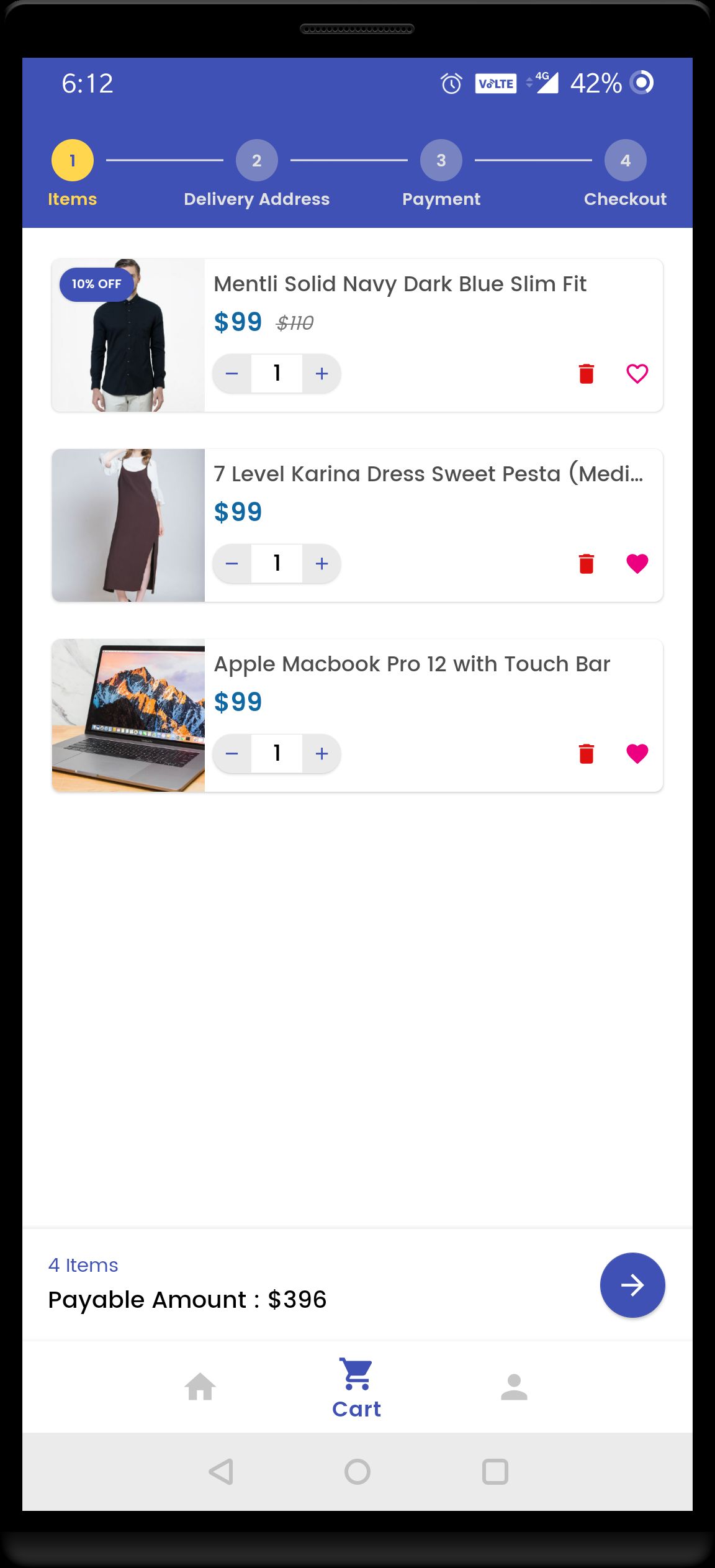Delete Apple Macbook Pro from cart
The height and width of the screenshot is (1568, 715).
[586, 754]
